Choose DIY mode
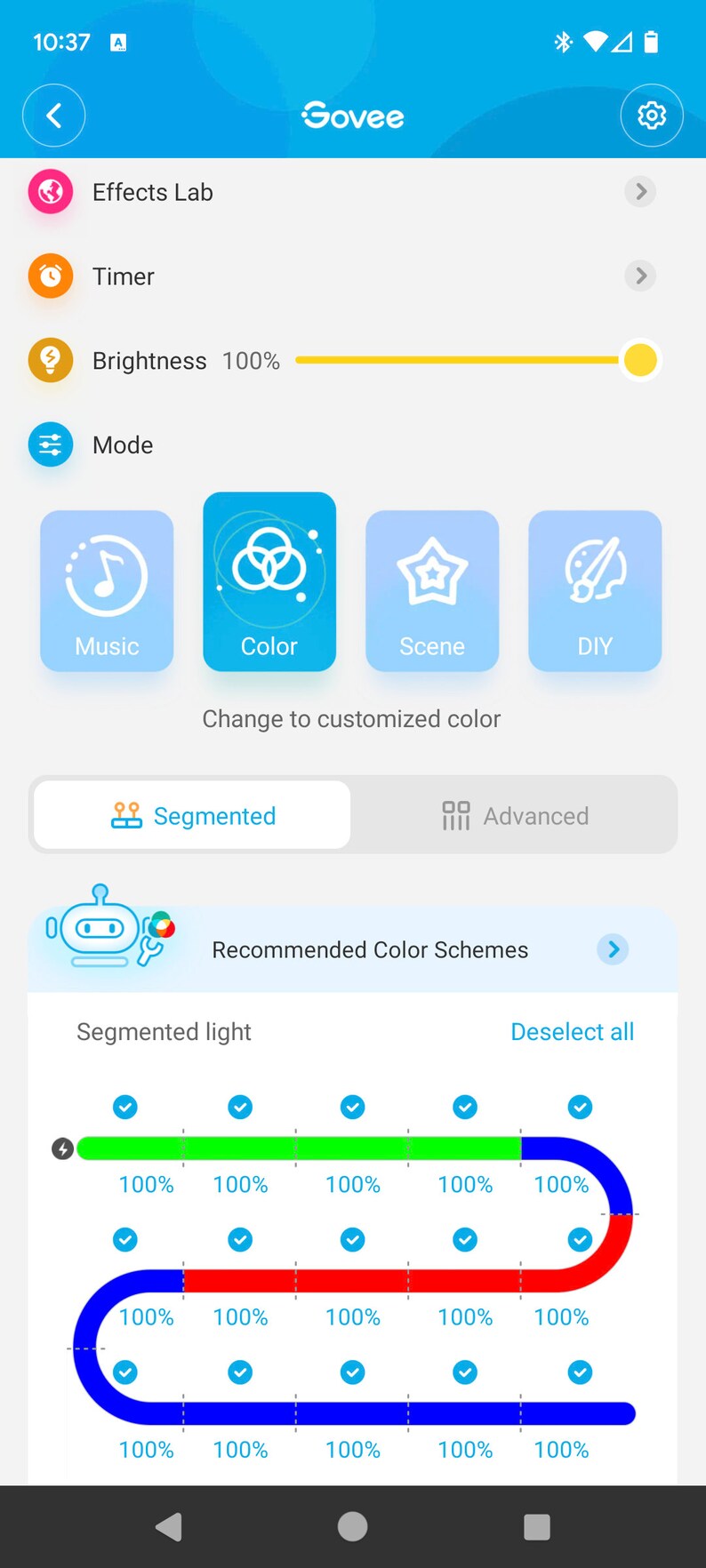706x1568 pixels. pyautogui.click(x=595, y=590)
